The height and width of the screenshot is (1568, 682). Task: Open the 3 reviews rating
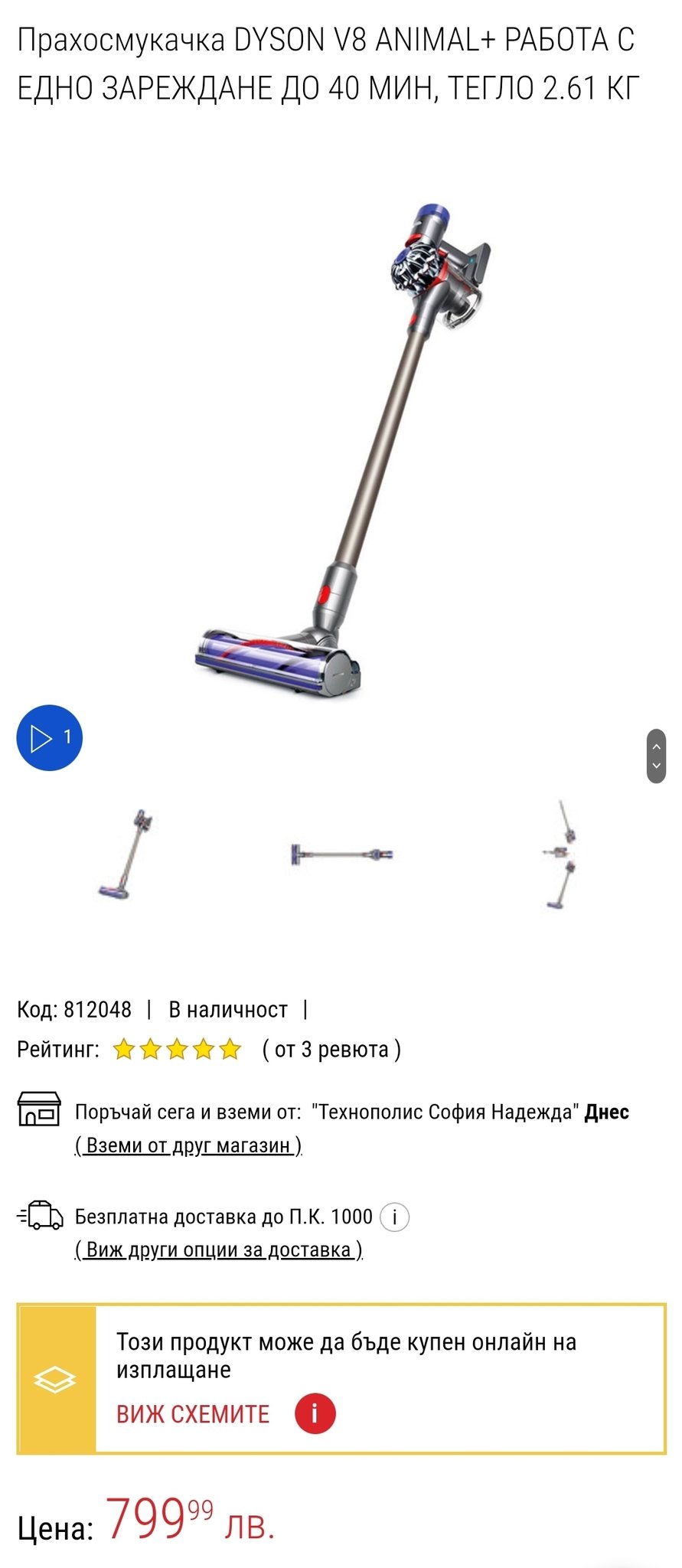tap(331, 1049)
